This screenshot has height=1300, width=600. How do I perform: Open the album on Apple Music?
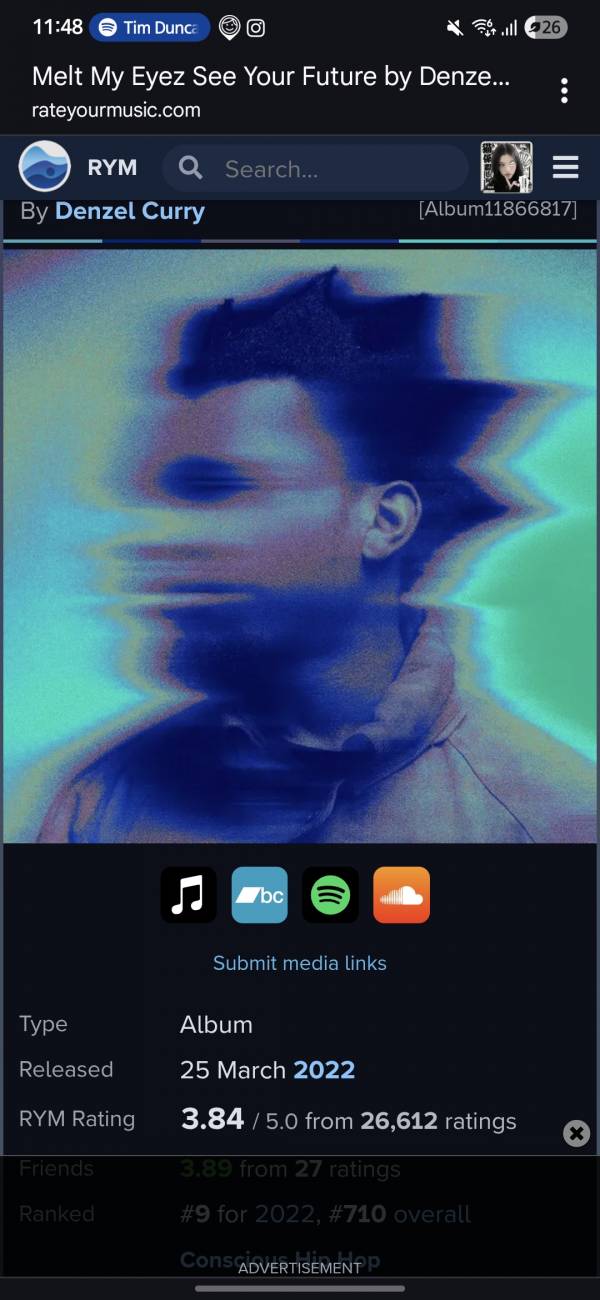(188, 895)
